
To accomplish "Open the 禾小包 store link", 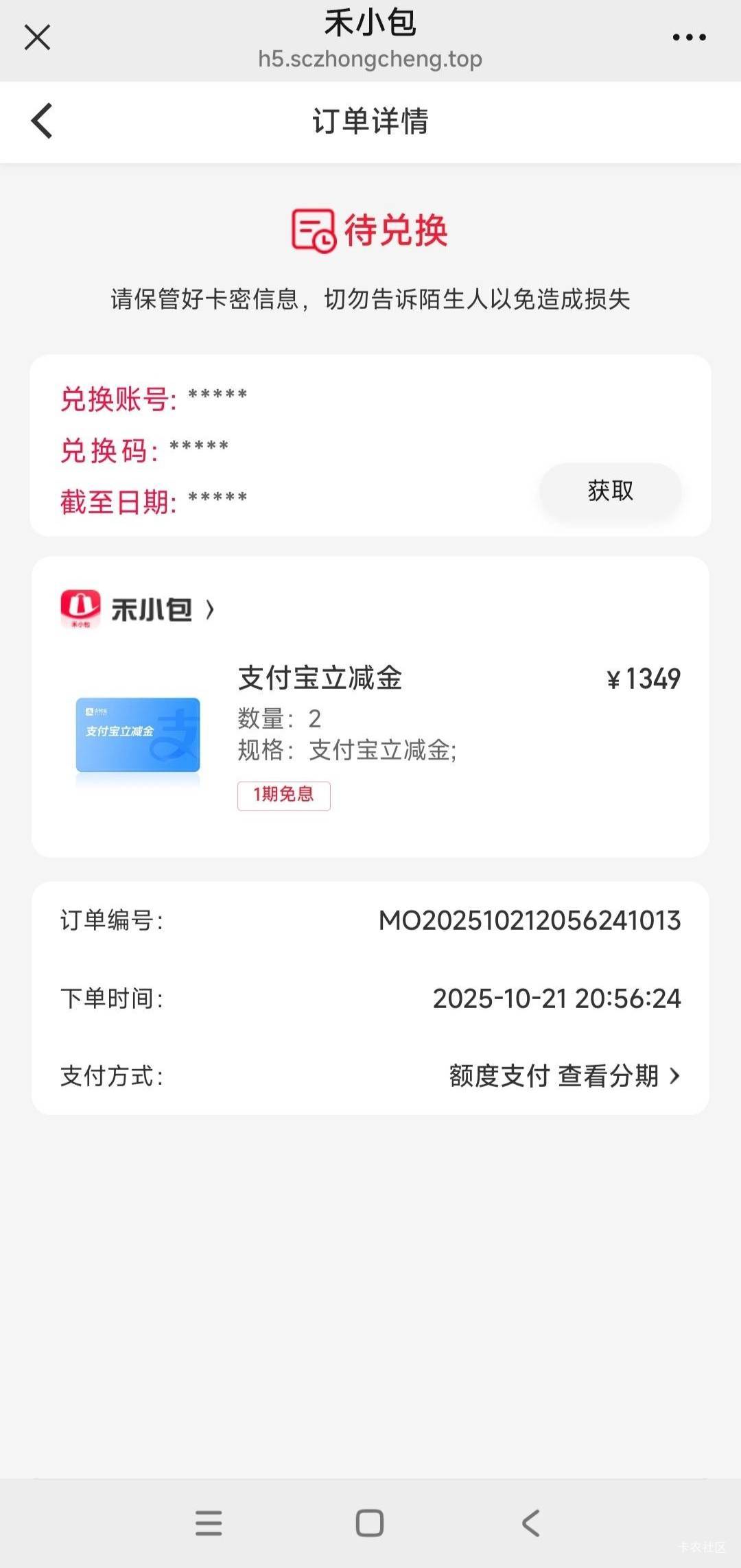I will [139, 609].
